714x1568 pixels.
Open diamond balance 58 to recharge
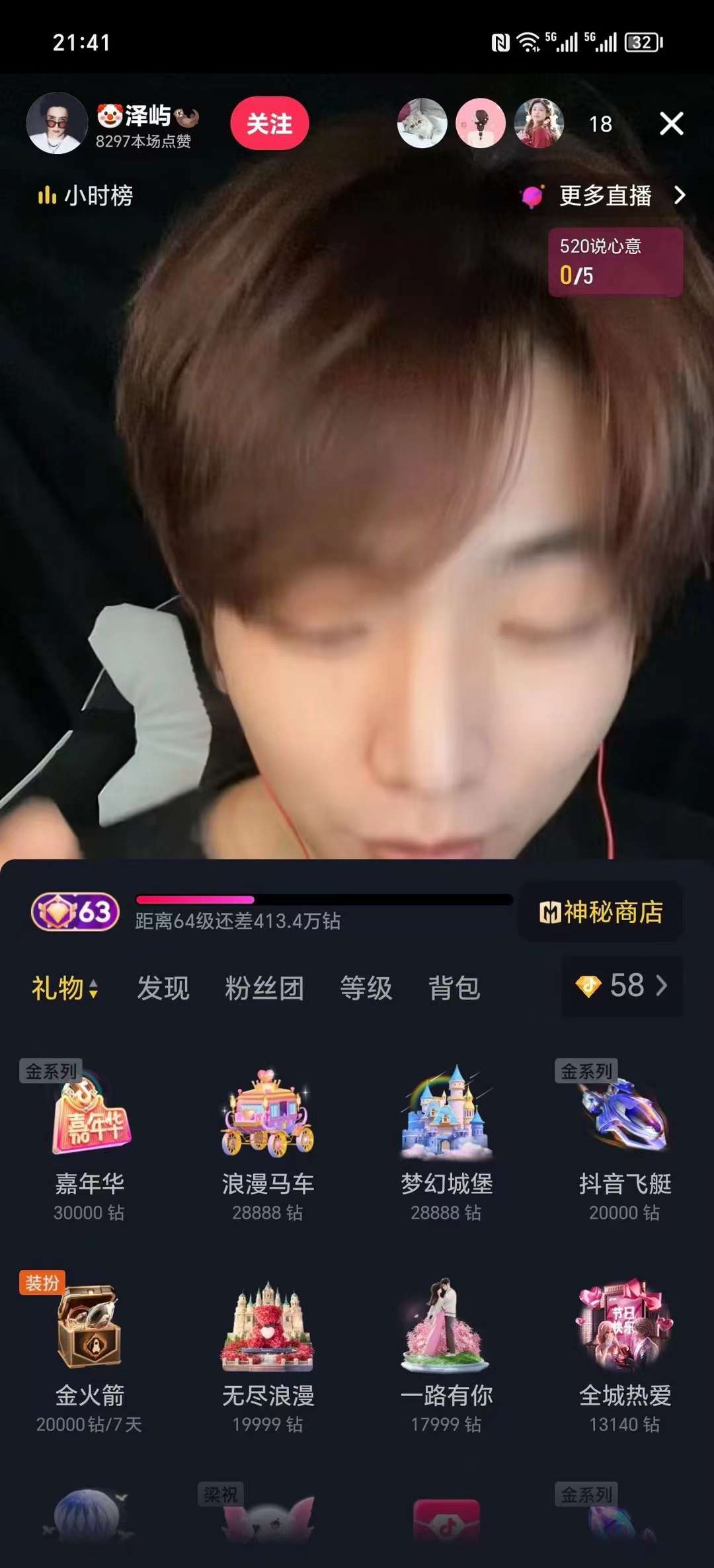click(621, 986)
